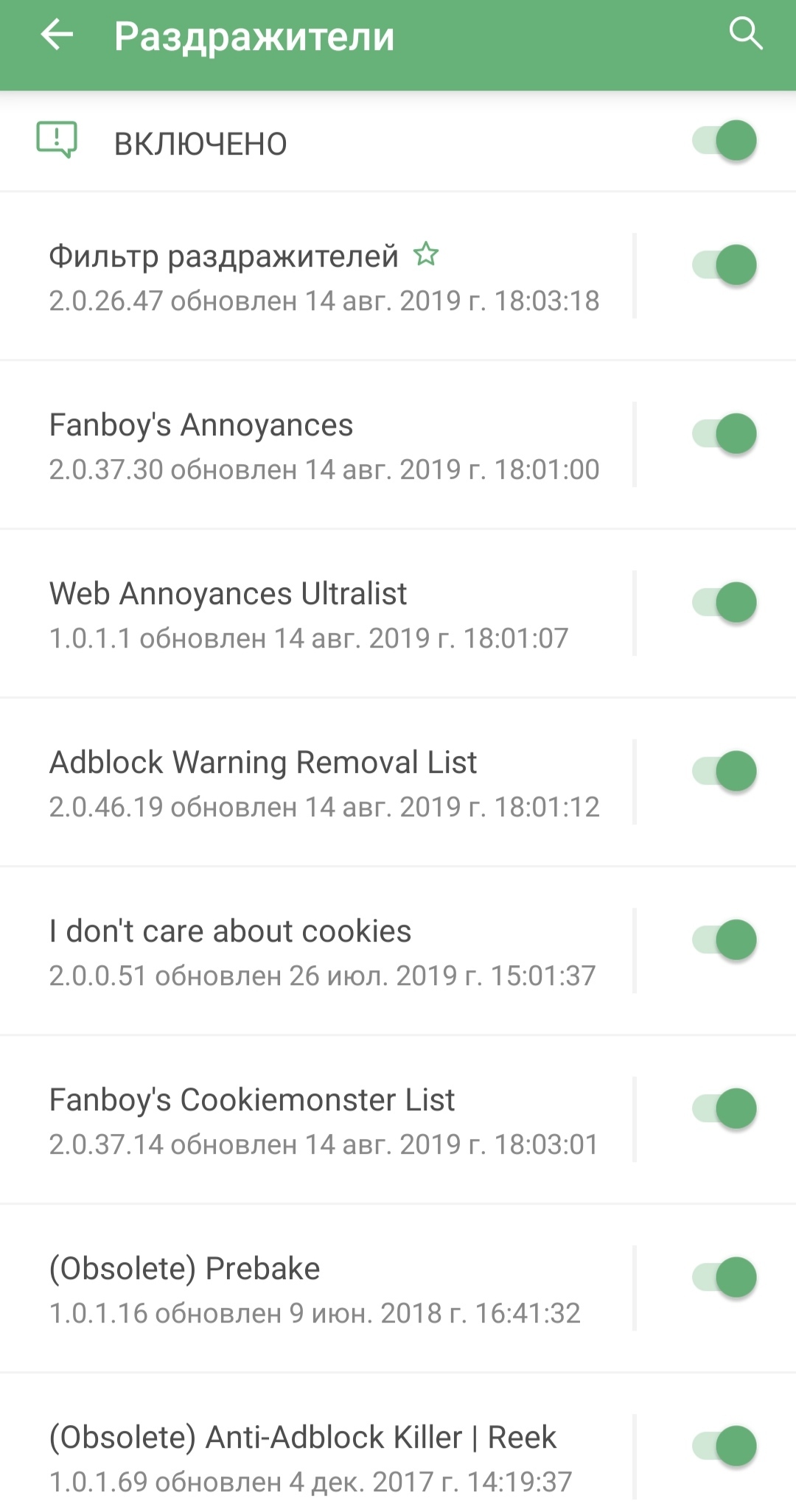The width and height of the screenshot is (796, 1512).
Task: Open (Obsolete) Prebake filter row
Action: point(315,1289)
